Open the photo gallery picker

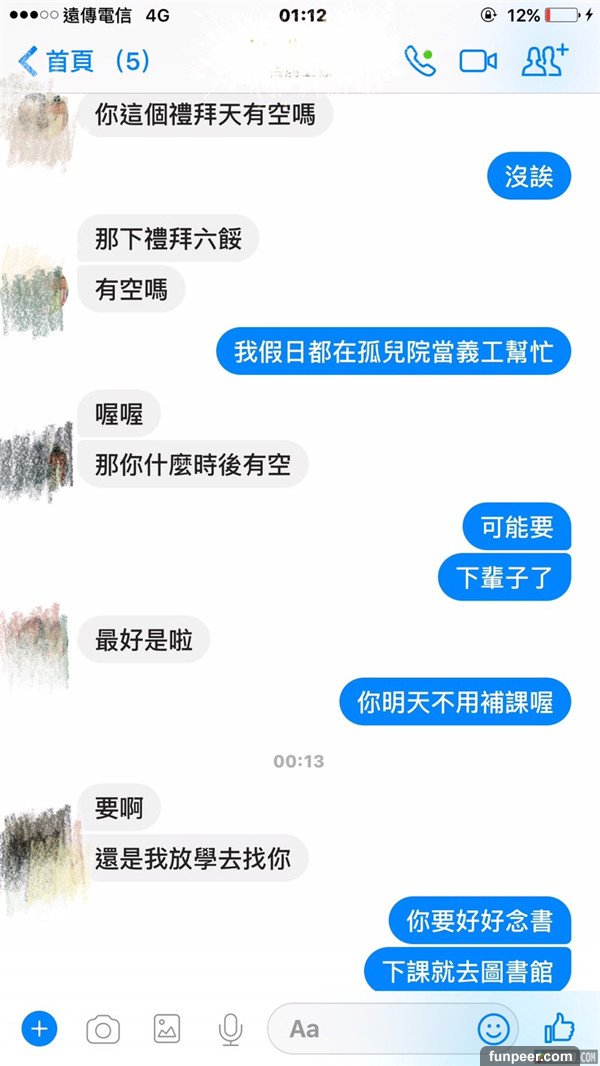(166, 1028)
